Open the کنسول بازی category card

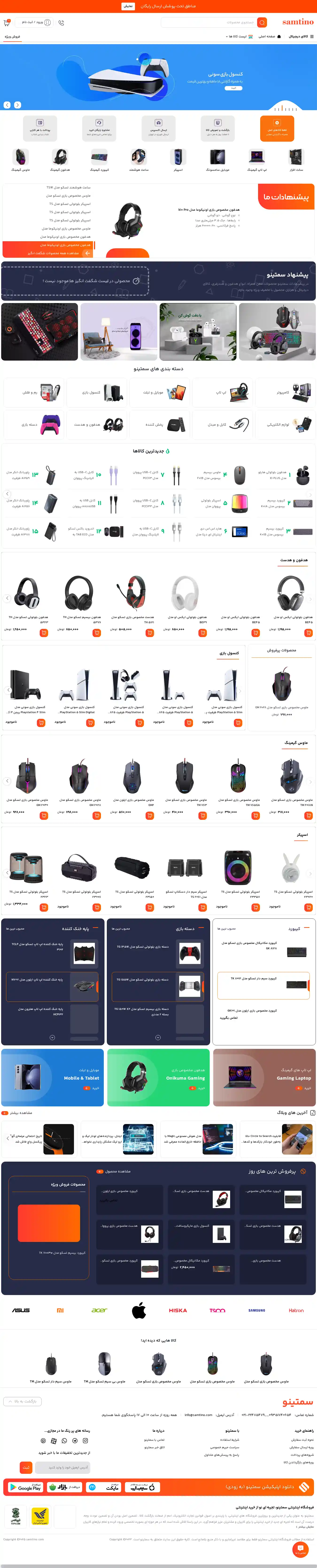[x=96, y=392]
